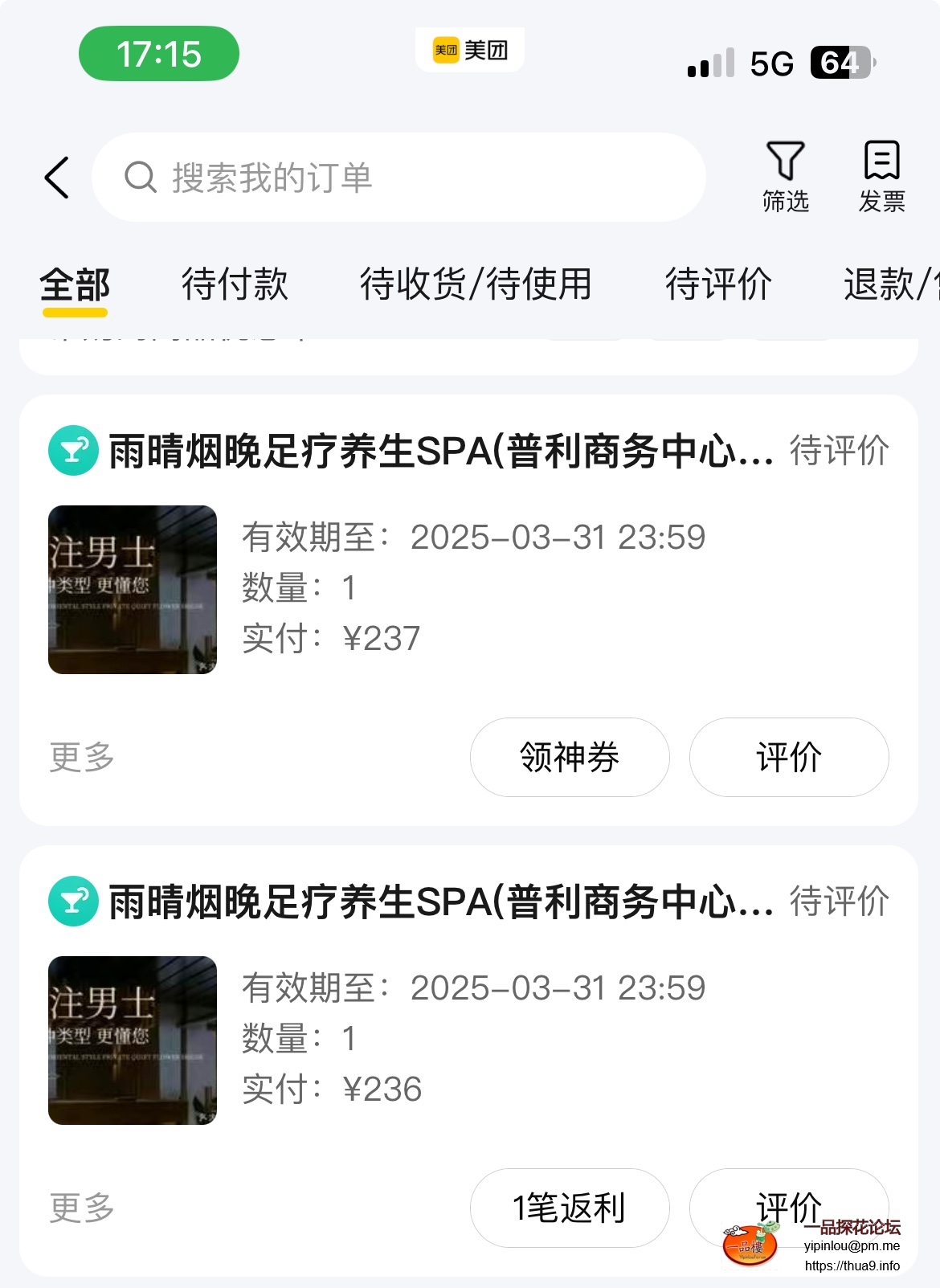Tap 更多 on the ¥237 order
This screenshot has width=940, height=1288.
[82, 757]
